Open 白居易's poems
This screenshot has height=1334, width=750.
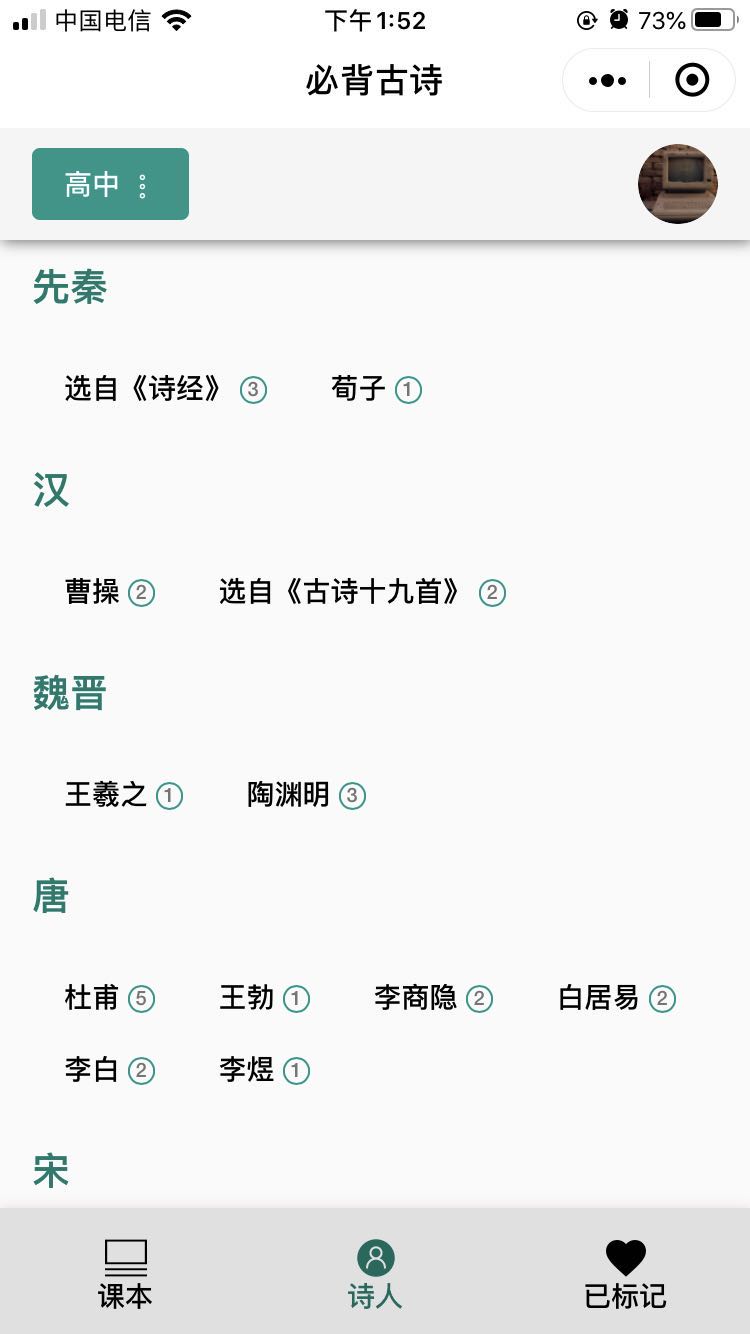[617, 998]
